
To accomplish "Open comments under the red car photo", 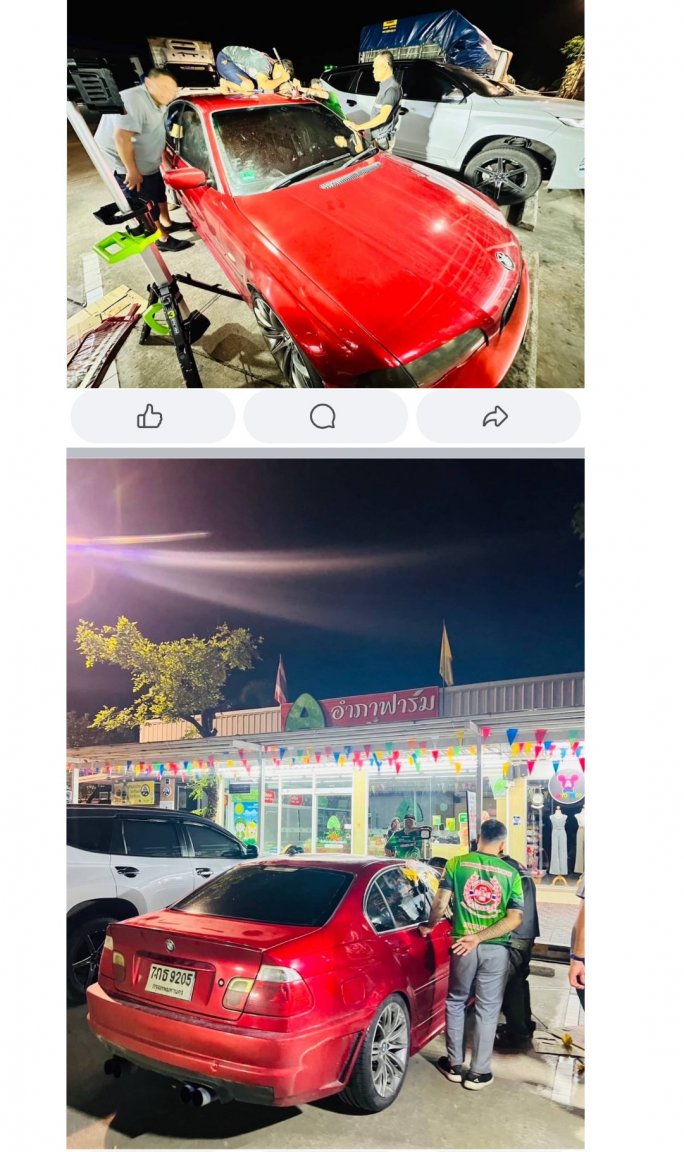I will (x=324, y=417).
